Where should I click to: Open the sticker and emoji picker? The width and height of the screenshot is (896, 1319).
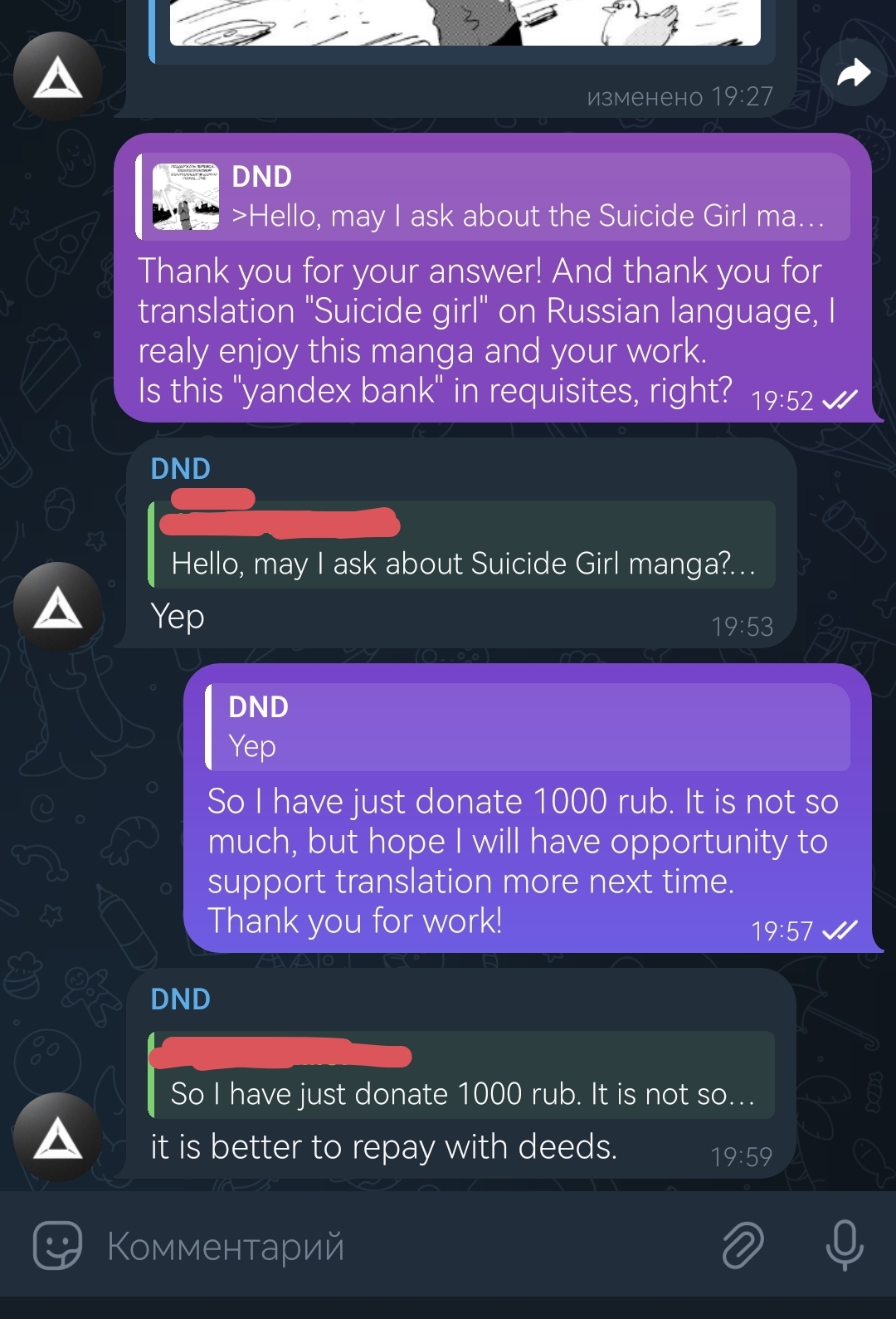click(x=57, y=1245)
